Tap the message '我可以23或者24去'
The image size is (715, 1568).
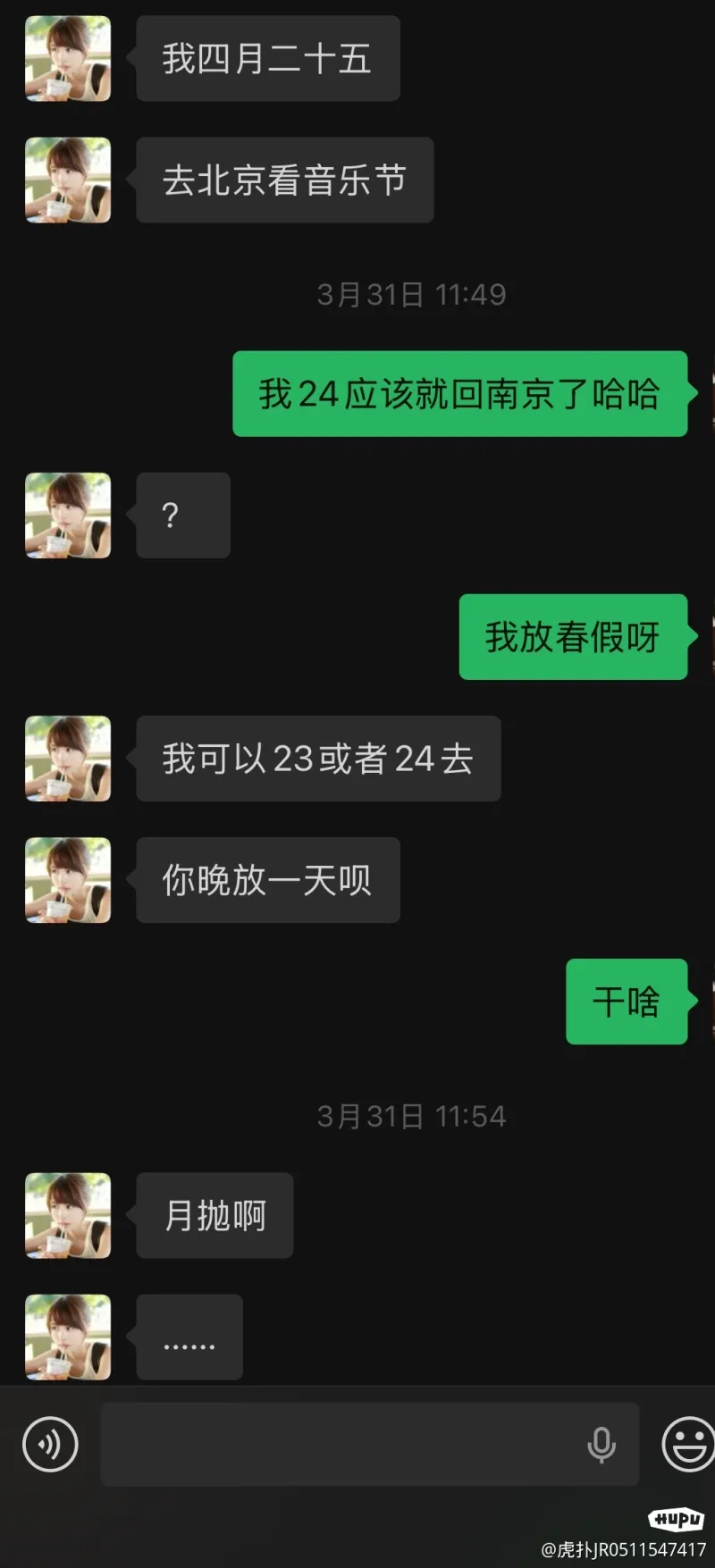[x=318, y=759]
